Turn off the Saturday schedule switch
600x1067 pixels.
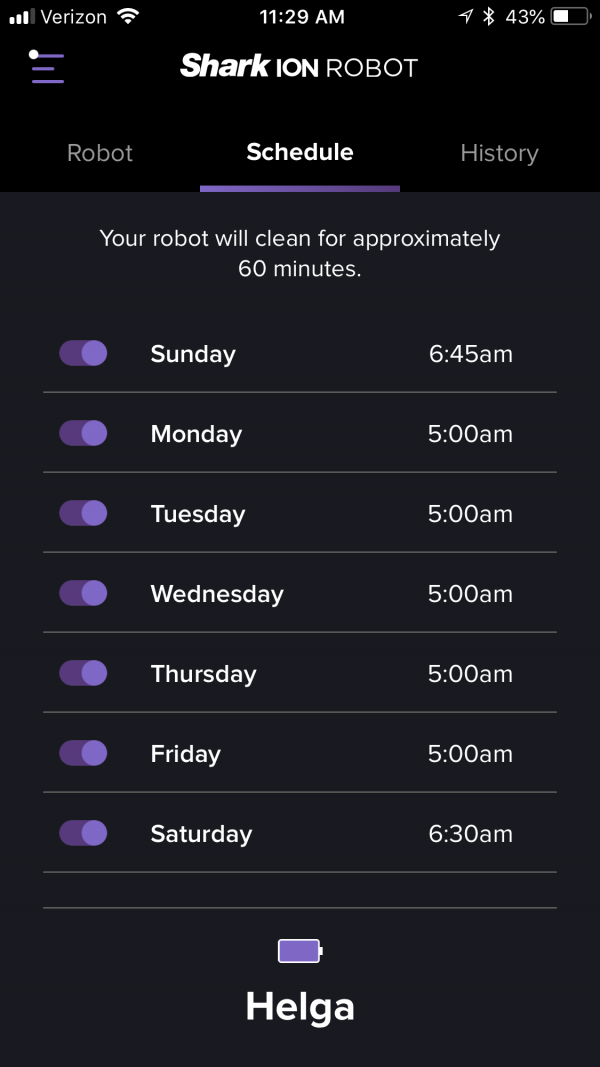(x=83, y=834)
